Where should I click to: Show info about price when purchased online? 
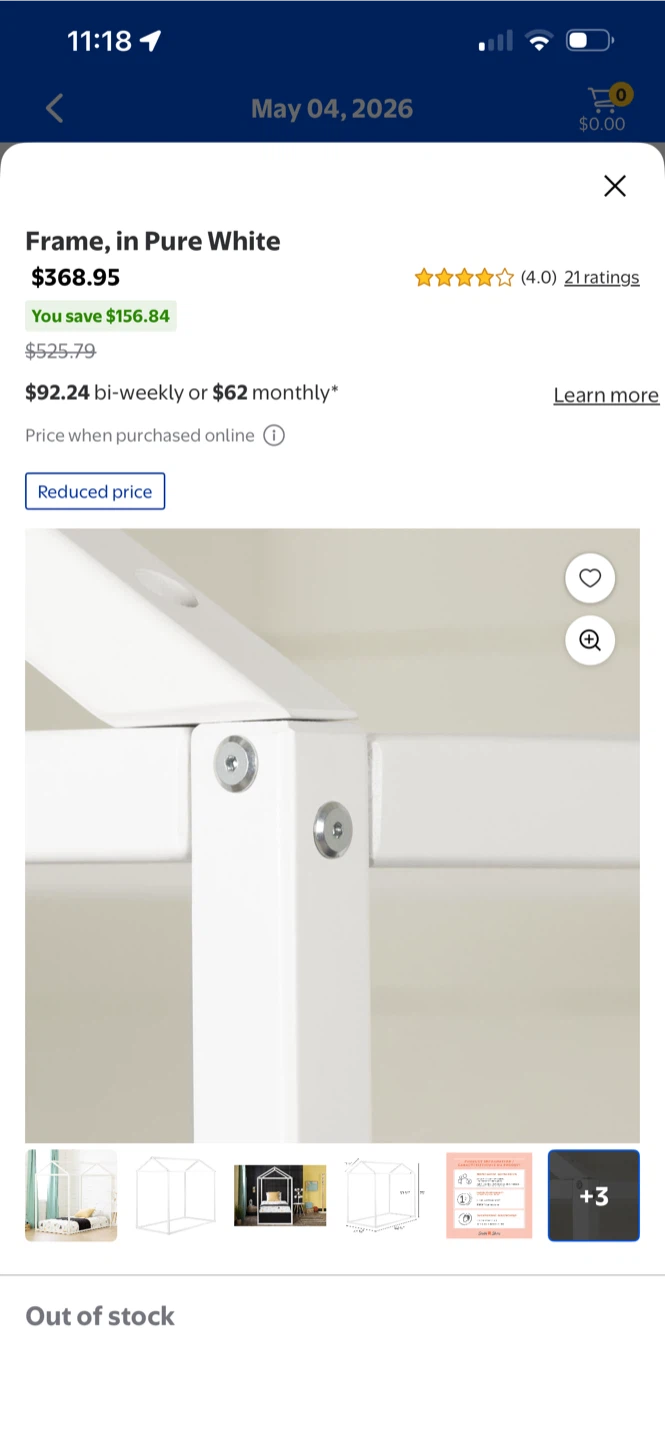(x=274, y=435)
